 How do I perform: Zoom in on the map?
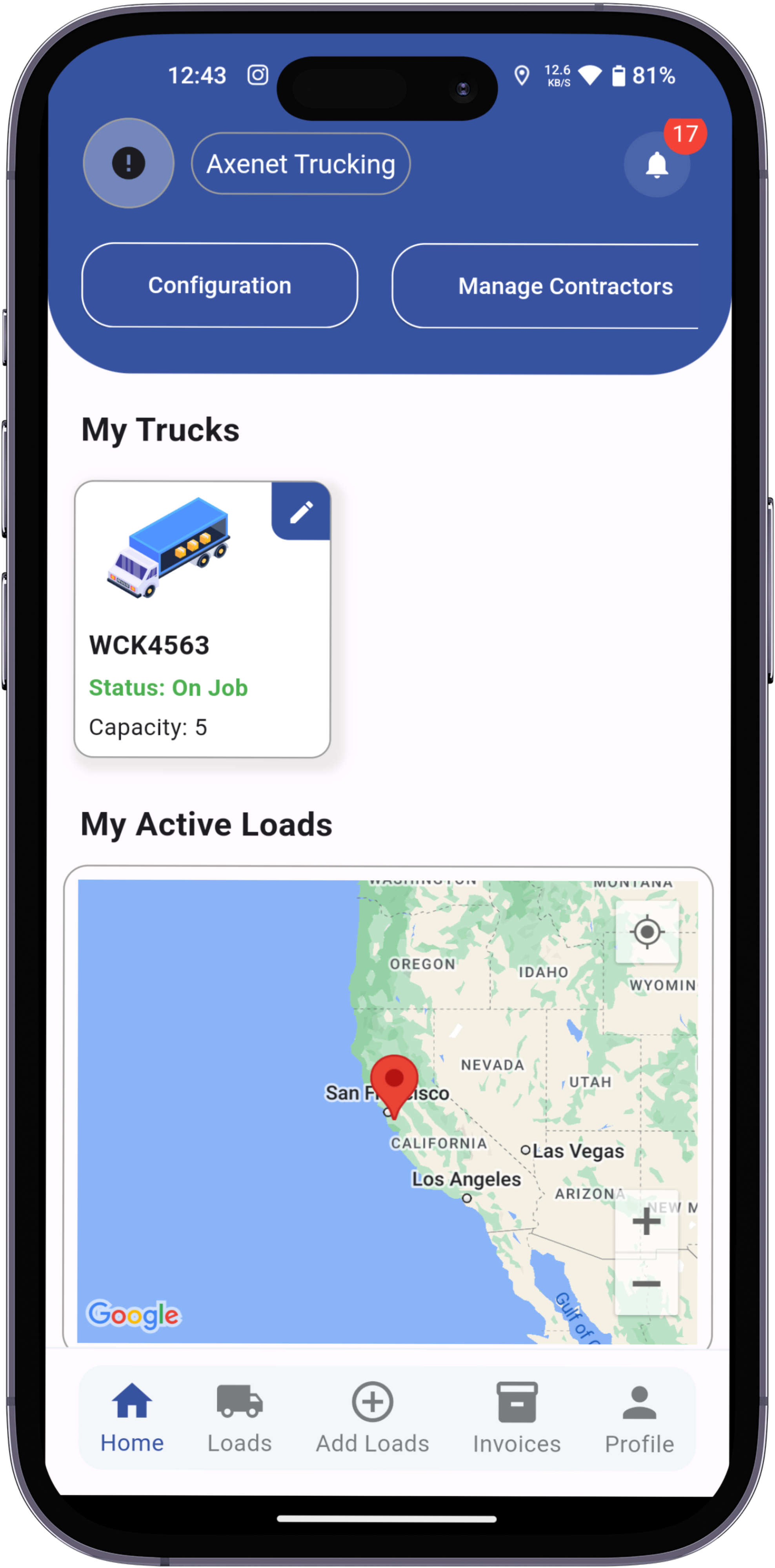[646, 1221]
